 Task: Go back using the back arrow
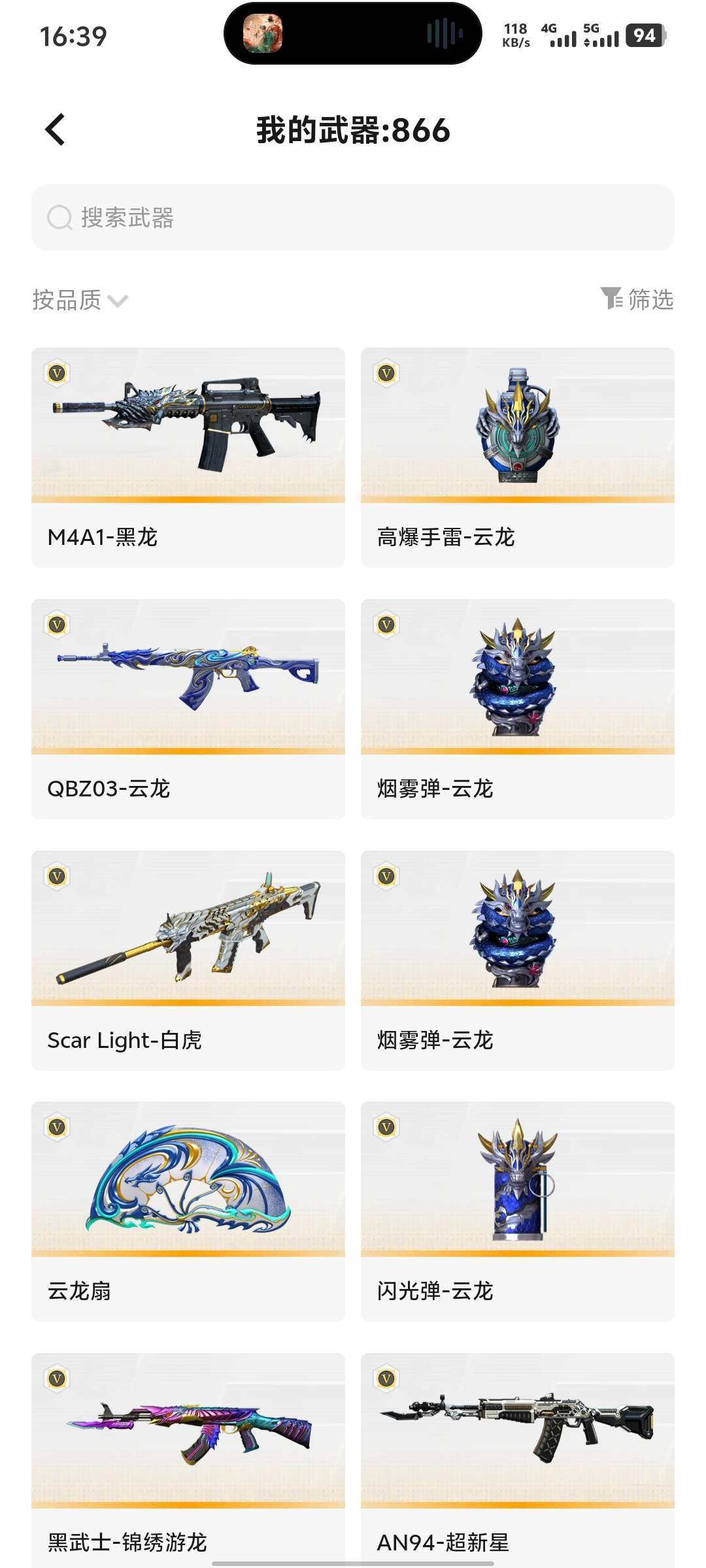[x=56, y=129]
